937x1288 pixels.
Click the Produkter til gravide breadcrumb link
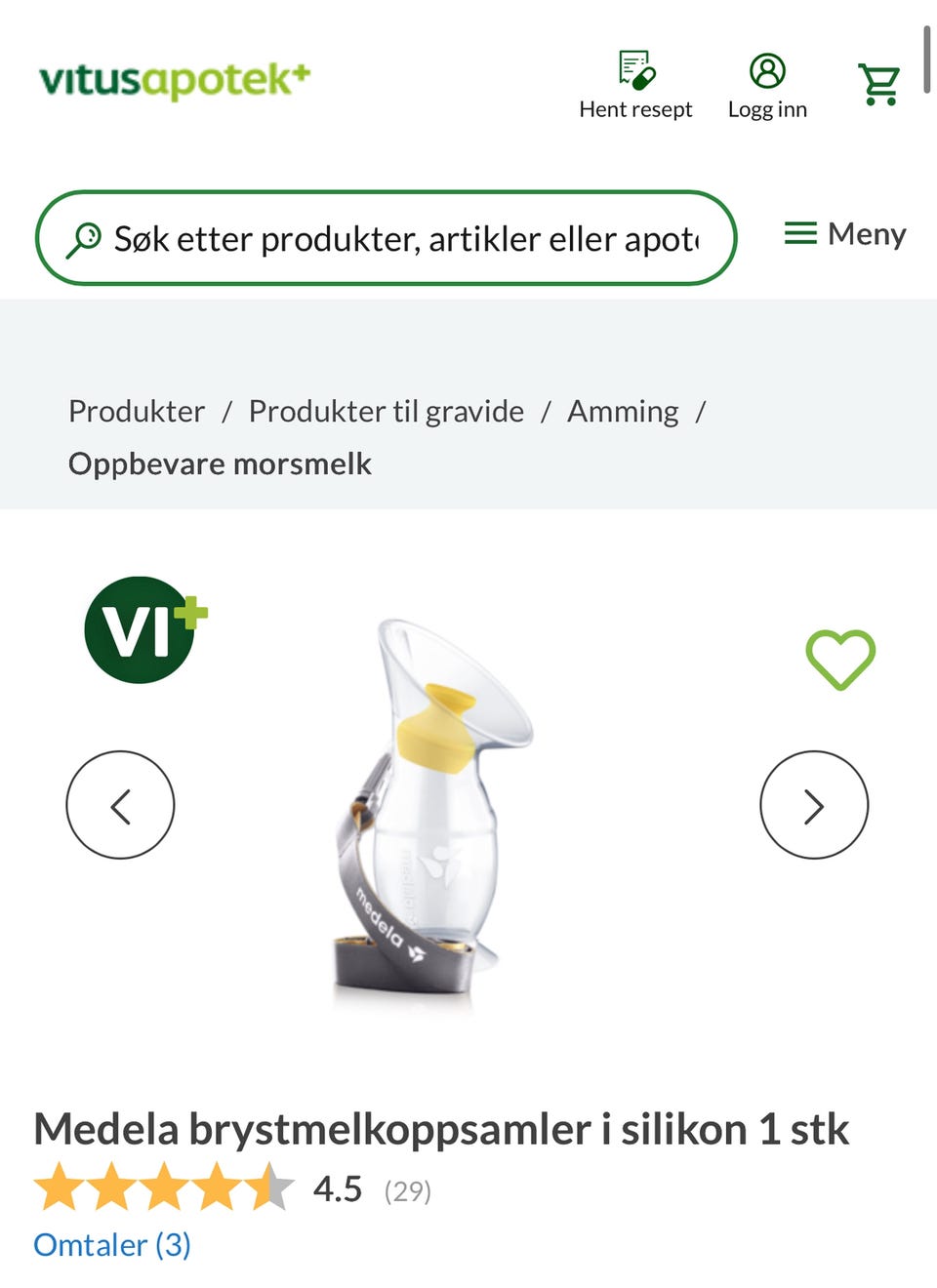click(x=387, y=411)
